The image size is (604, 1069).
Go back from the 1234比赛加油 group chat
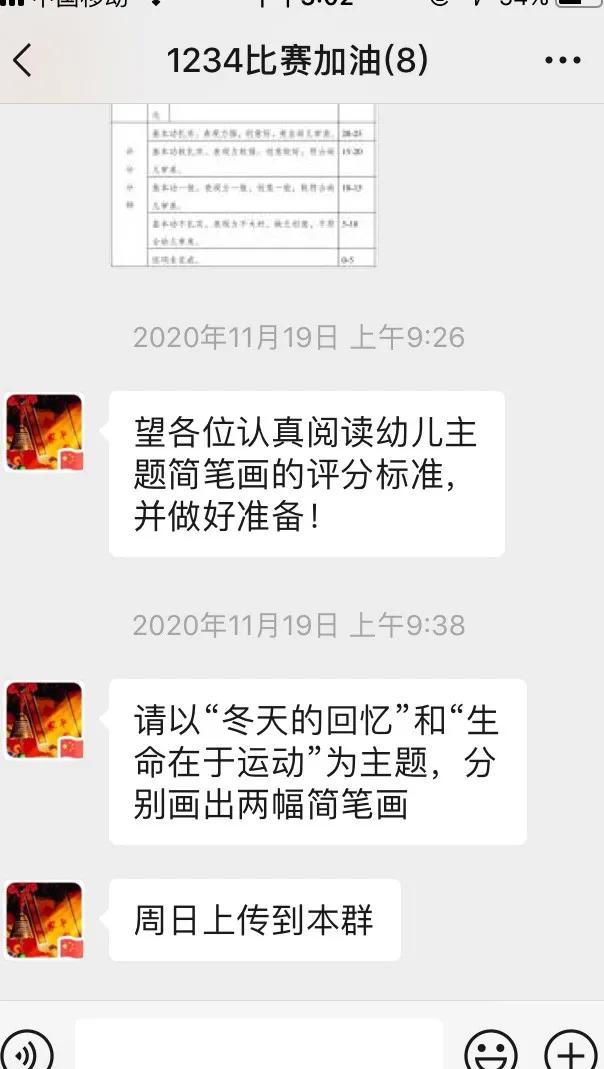click(x=23, y=62)
